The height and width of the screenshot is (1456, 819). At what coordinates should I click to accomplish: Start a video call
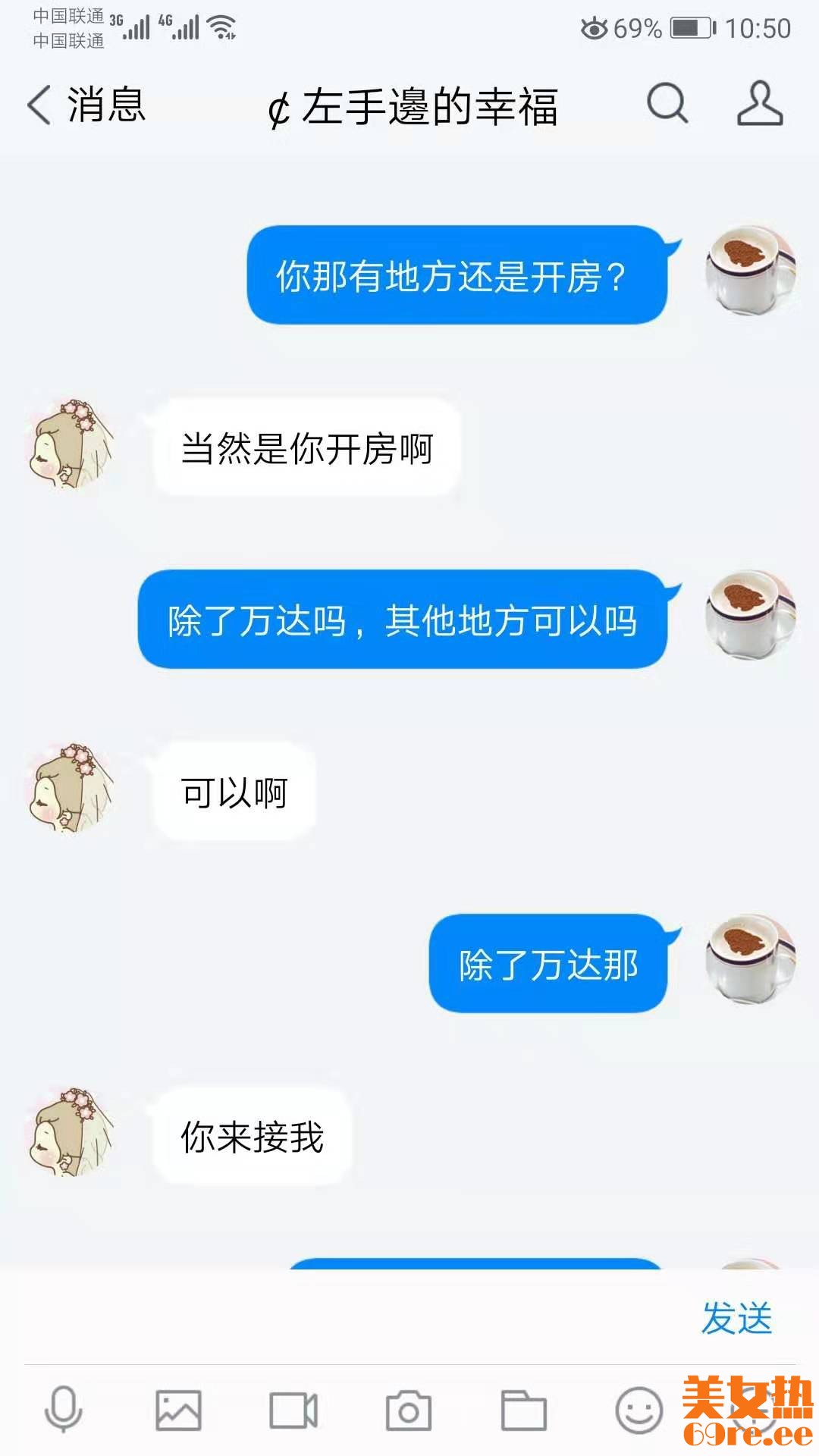pyautogui.click(x=293, y=1410)
